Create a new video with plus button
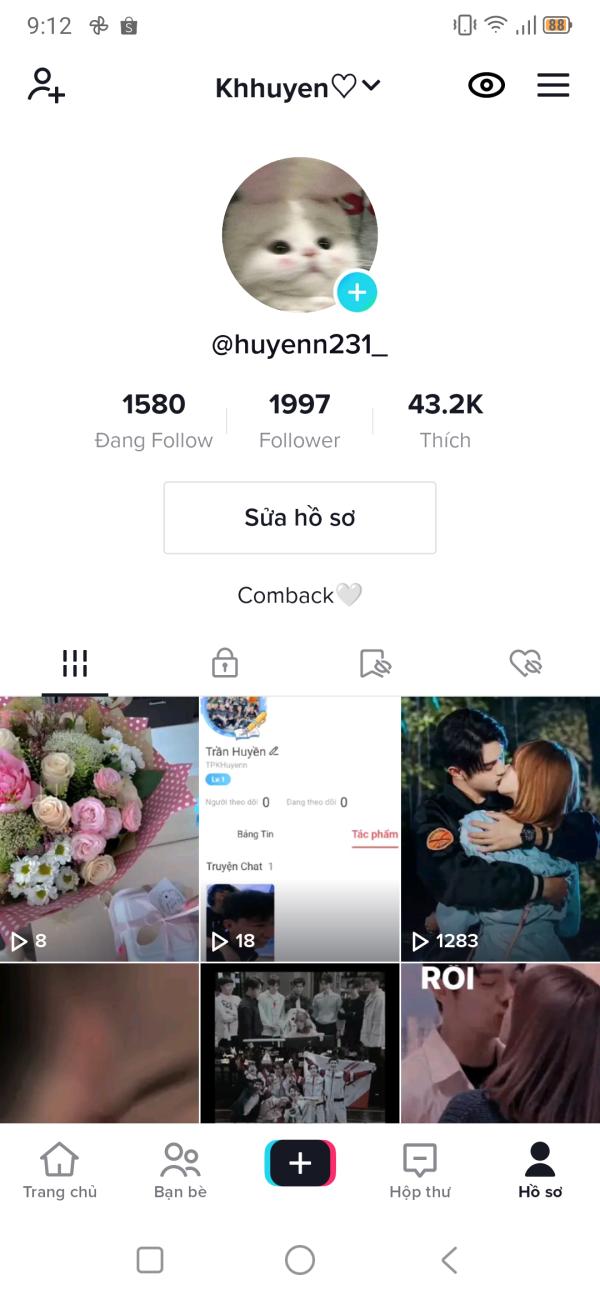The width and height of the screenshot is (600, 1300). click(300, 1163)
